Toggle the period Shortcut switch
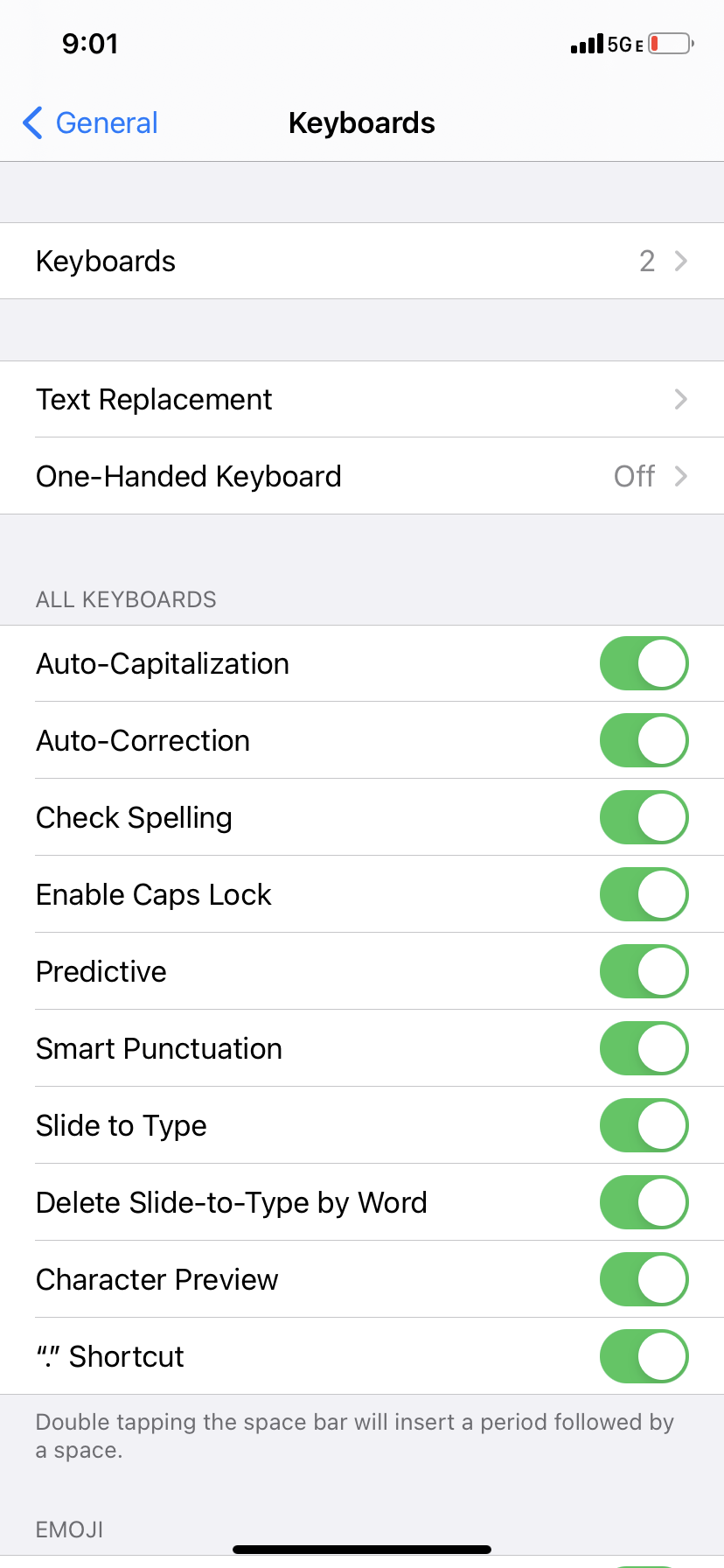 pos(644,1356)
